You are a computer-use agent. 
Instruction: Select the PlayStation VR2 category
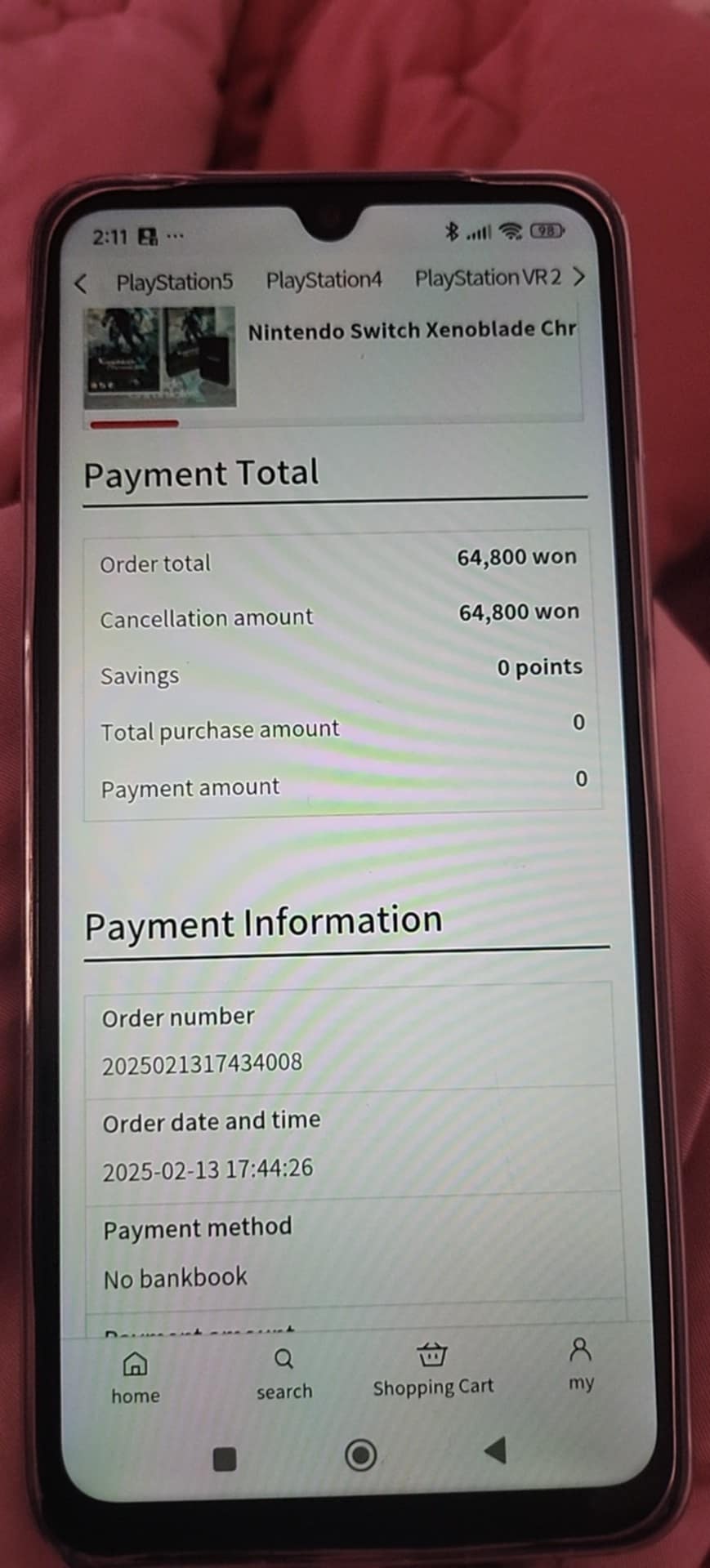point(487,278)
